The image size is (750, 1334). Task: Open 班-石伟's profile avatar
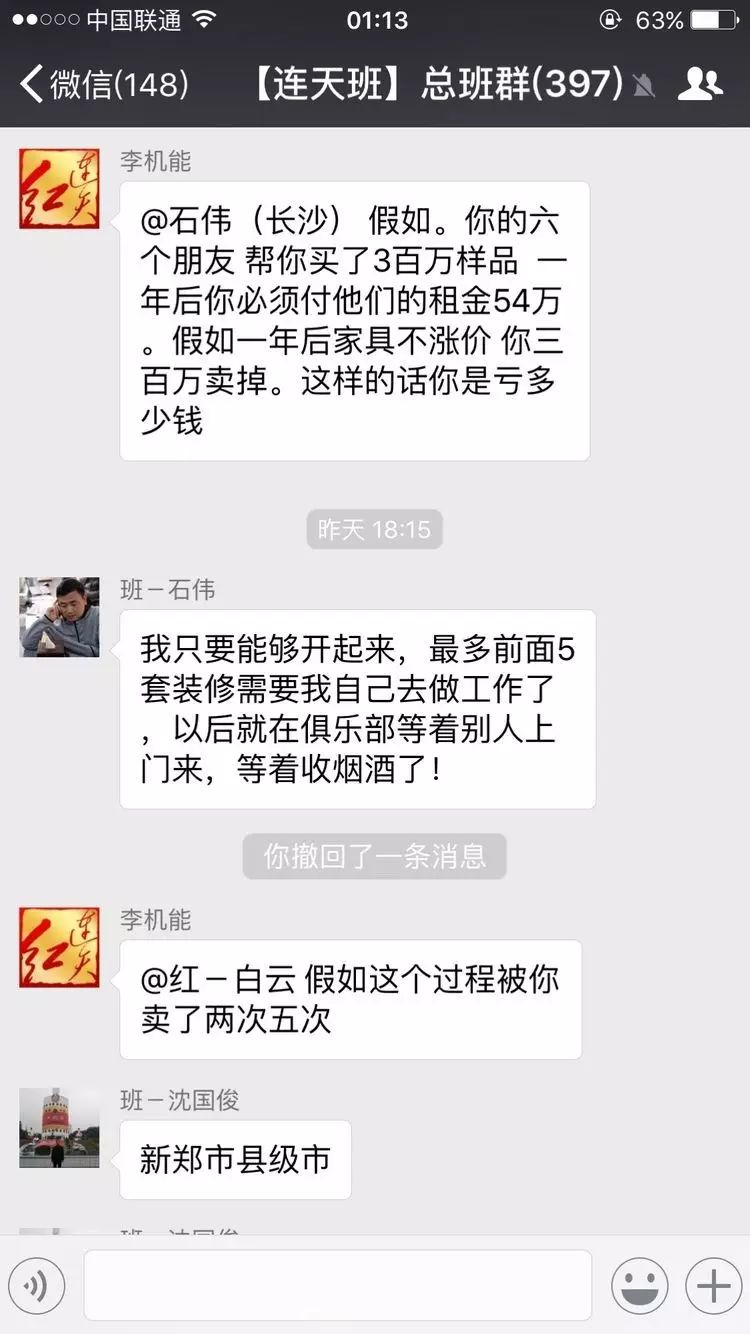coord(60,617)
